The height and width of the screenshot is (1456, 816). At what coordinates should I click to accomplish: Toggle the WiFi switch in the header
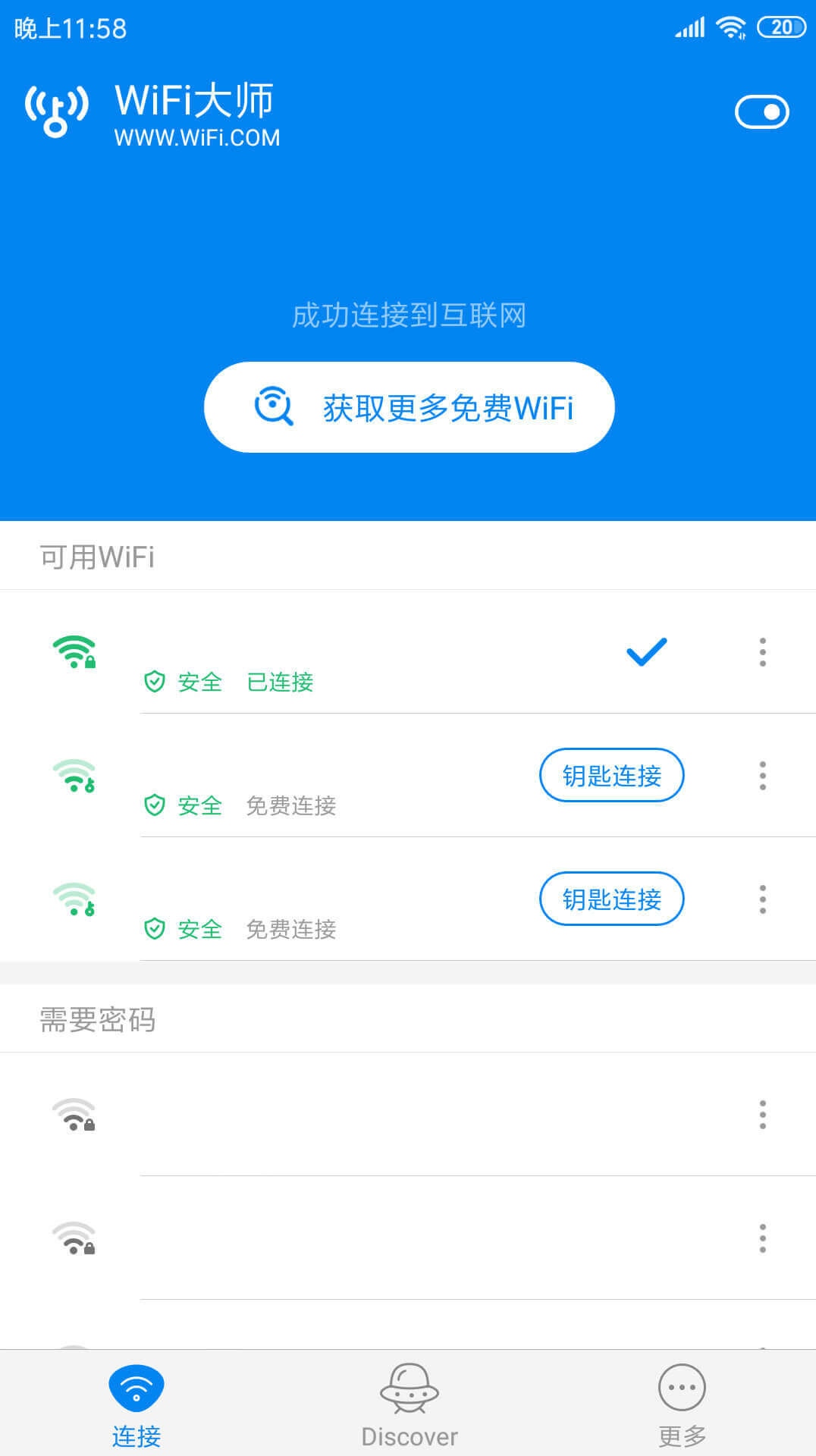[x=761, y=112]
